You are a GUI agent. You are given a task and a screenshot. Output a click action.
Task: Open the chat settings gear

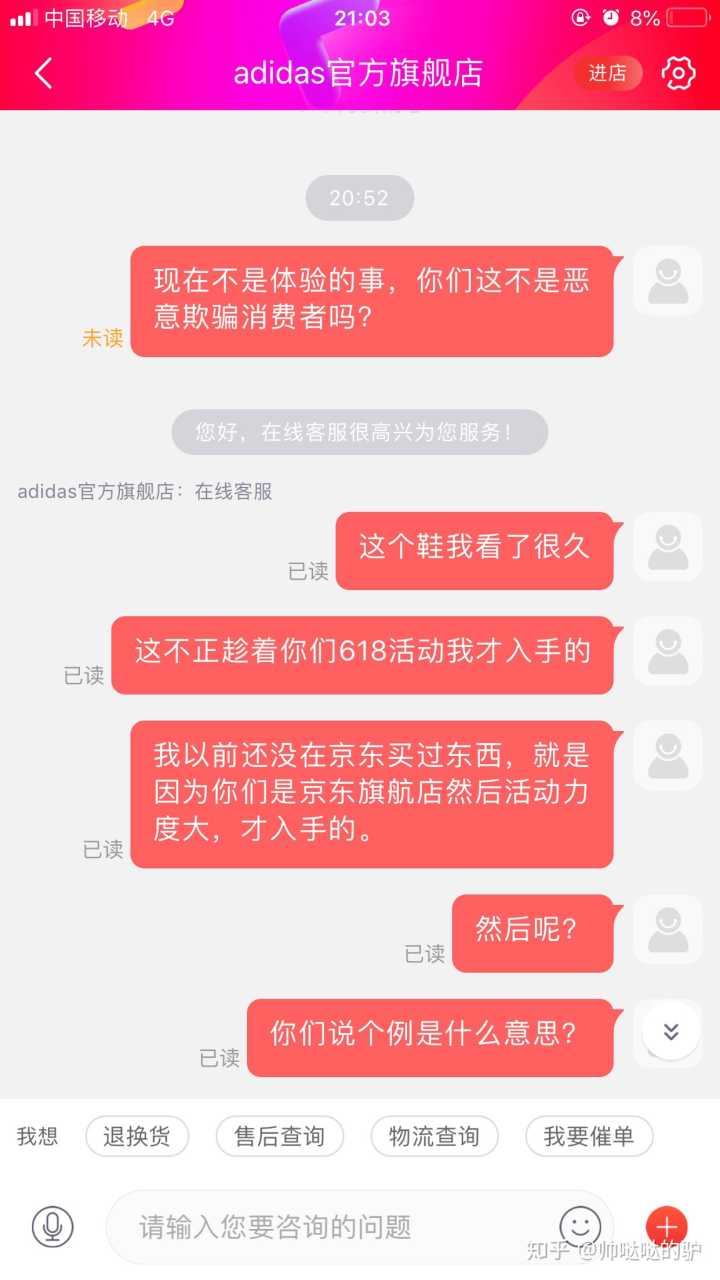tap(678, 73)
